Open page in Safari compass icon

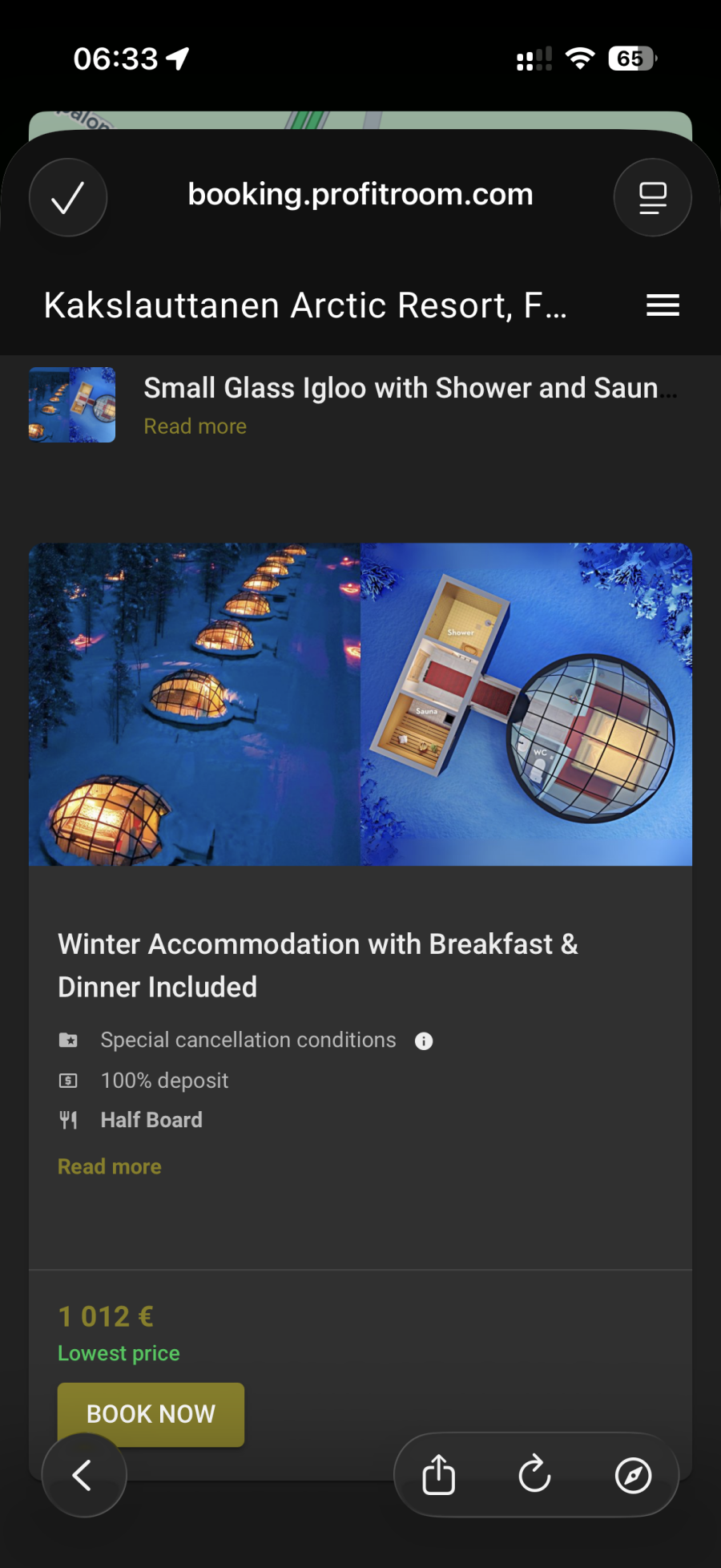(633, 1475)
